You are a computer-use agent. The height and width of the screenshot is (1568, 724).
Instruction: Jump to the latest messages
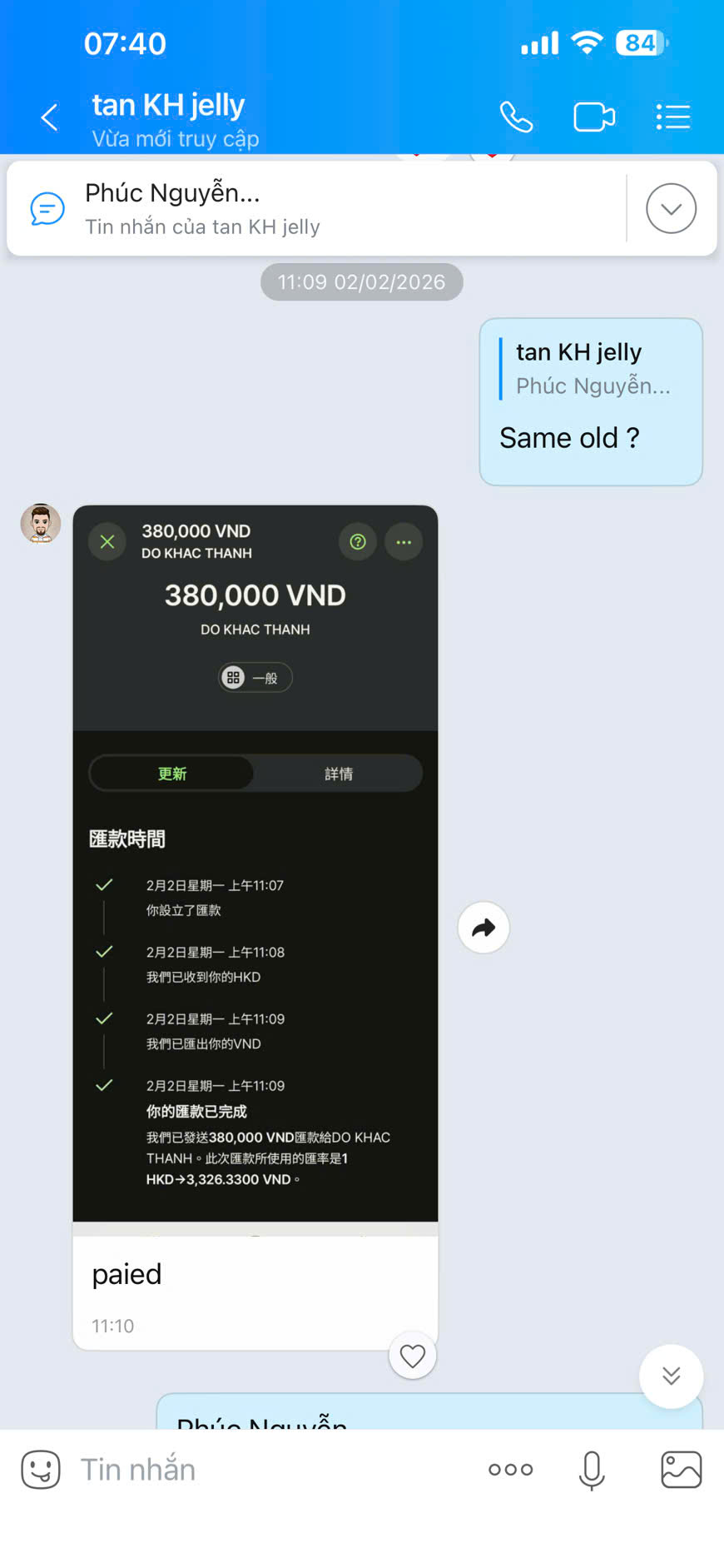(671, 1376)
